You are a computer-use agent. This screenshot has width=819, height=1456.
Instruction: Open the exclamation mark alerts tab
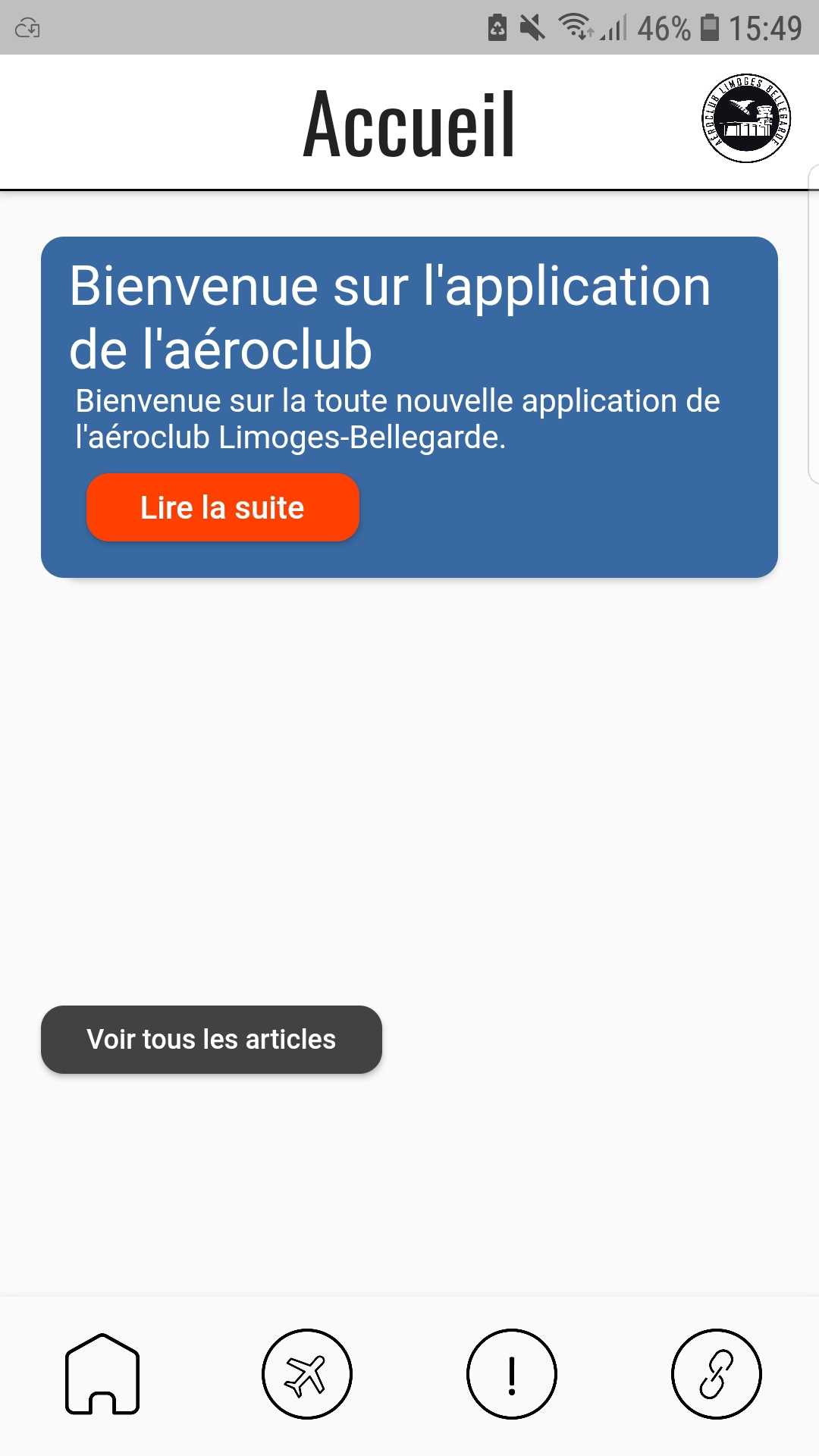click(x=512, y=1373)
